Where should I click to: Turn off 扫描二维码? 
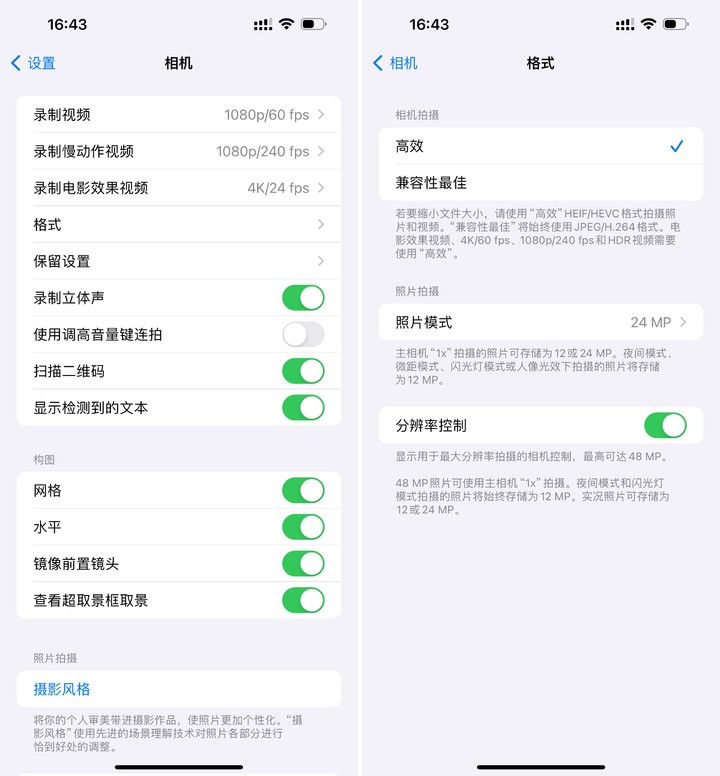click(303, 371)
